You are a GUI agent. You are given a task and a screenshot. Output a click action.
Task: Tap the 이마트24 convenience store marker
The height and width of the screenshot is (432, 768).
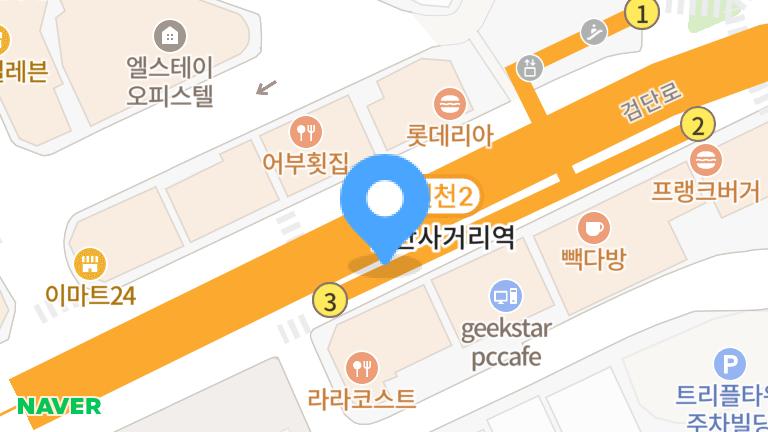pos(90,263)
